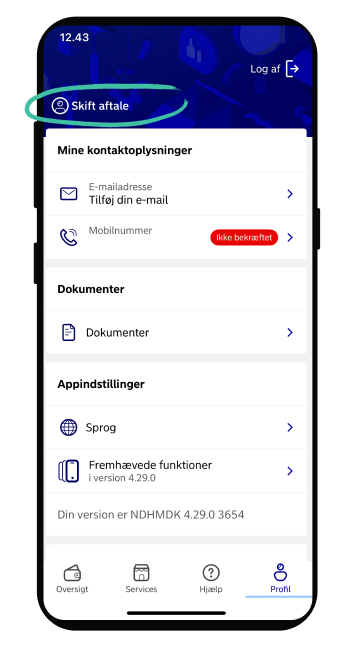The height and width of the screenshot is (650, 360).
Task: Open the Sprog language setting
Action: point(176,427)
